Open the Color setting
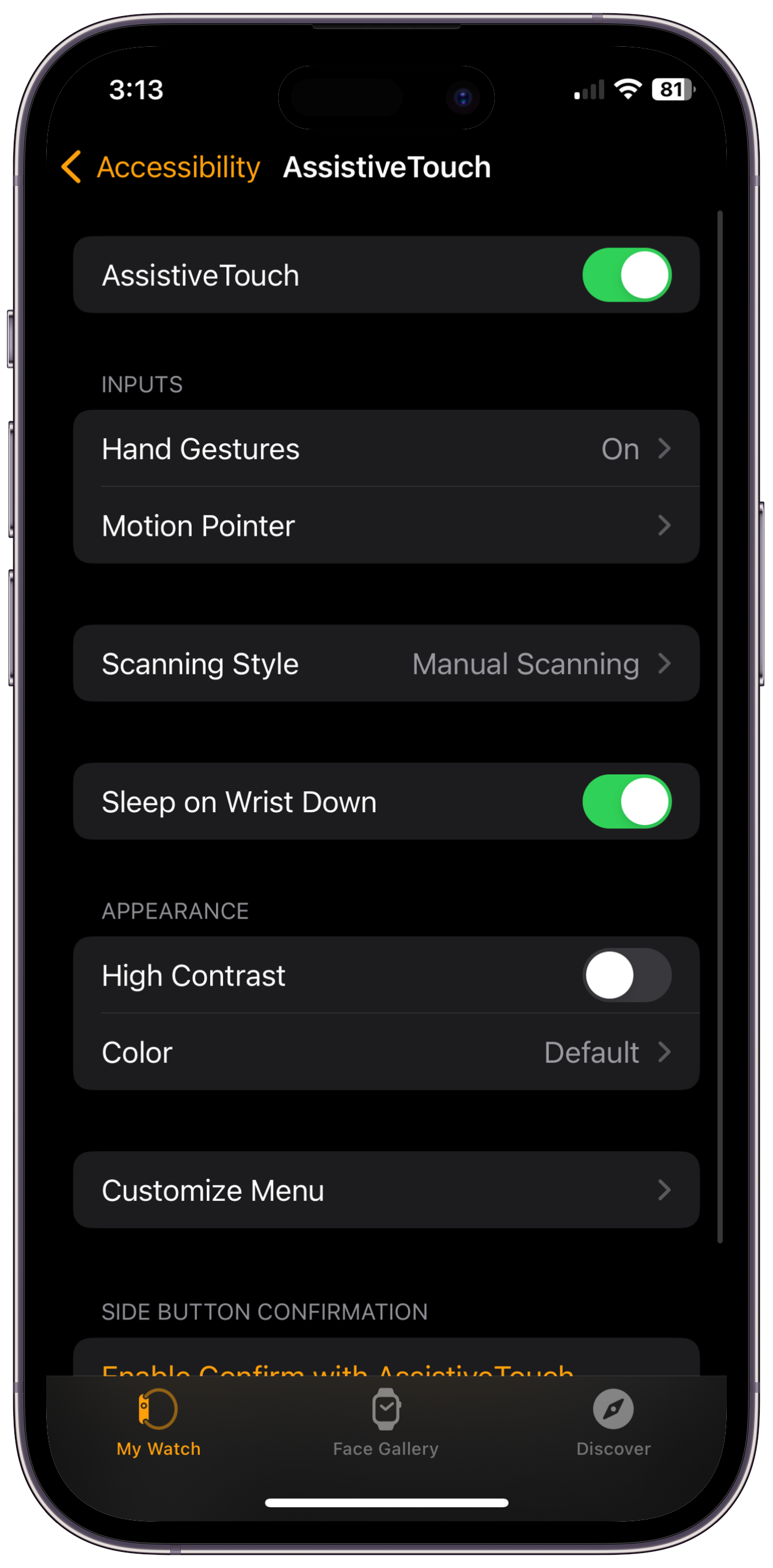The width and height of the screenshot is (773, 1568). pos(386,1052)
